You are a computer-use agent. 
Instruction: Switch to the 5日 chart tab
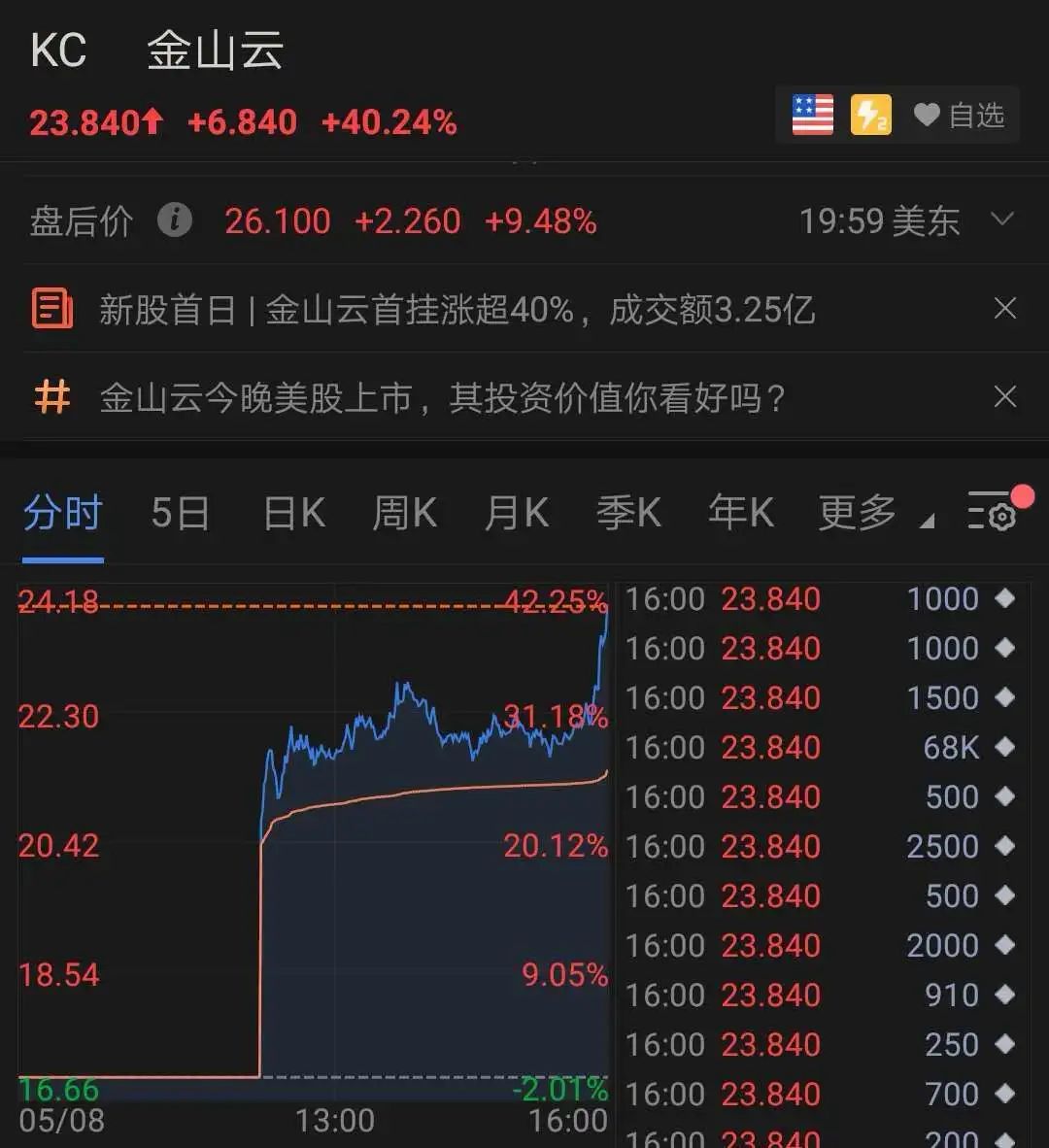click(x=181, y=512)
